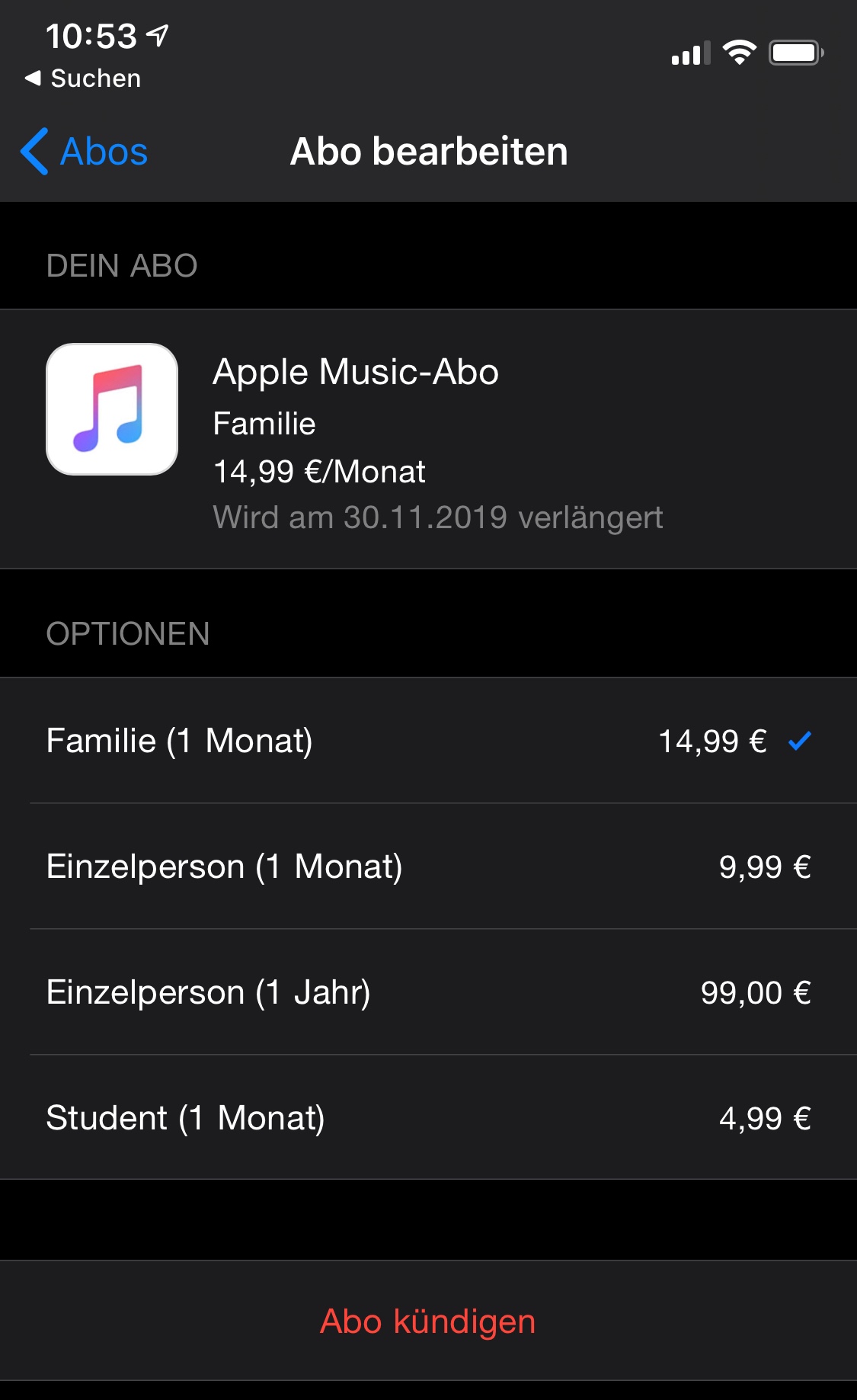
Task: Return to Suchen app
Action: pyautogui.click(x=84, y=78)
